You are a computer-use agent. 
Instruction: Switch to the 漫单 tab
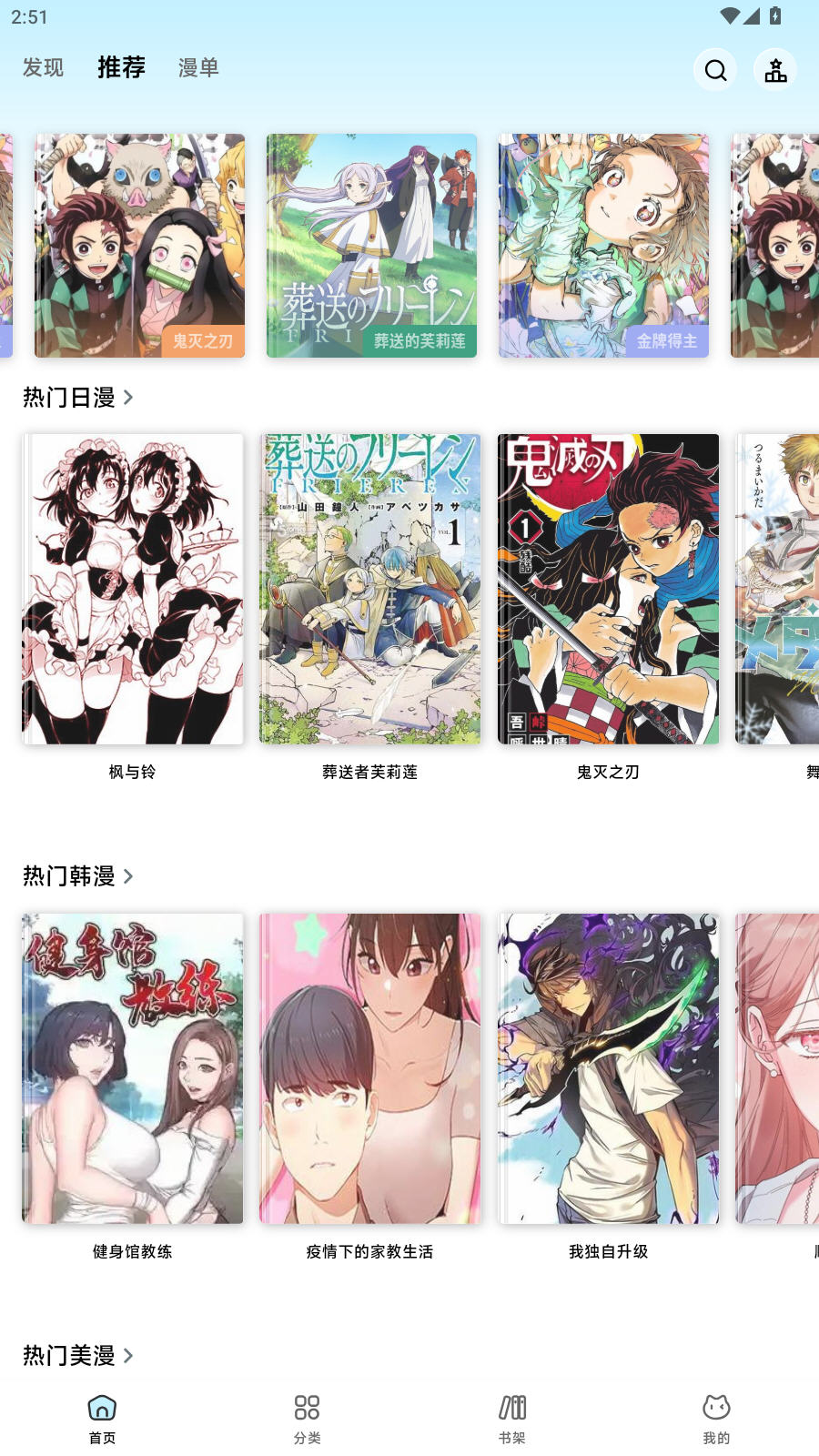(198, 67)
